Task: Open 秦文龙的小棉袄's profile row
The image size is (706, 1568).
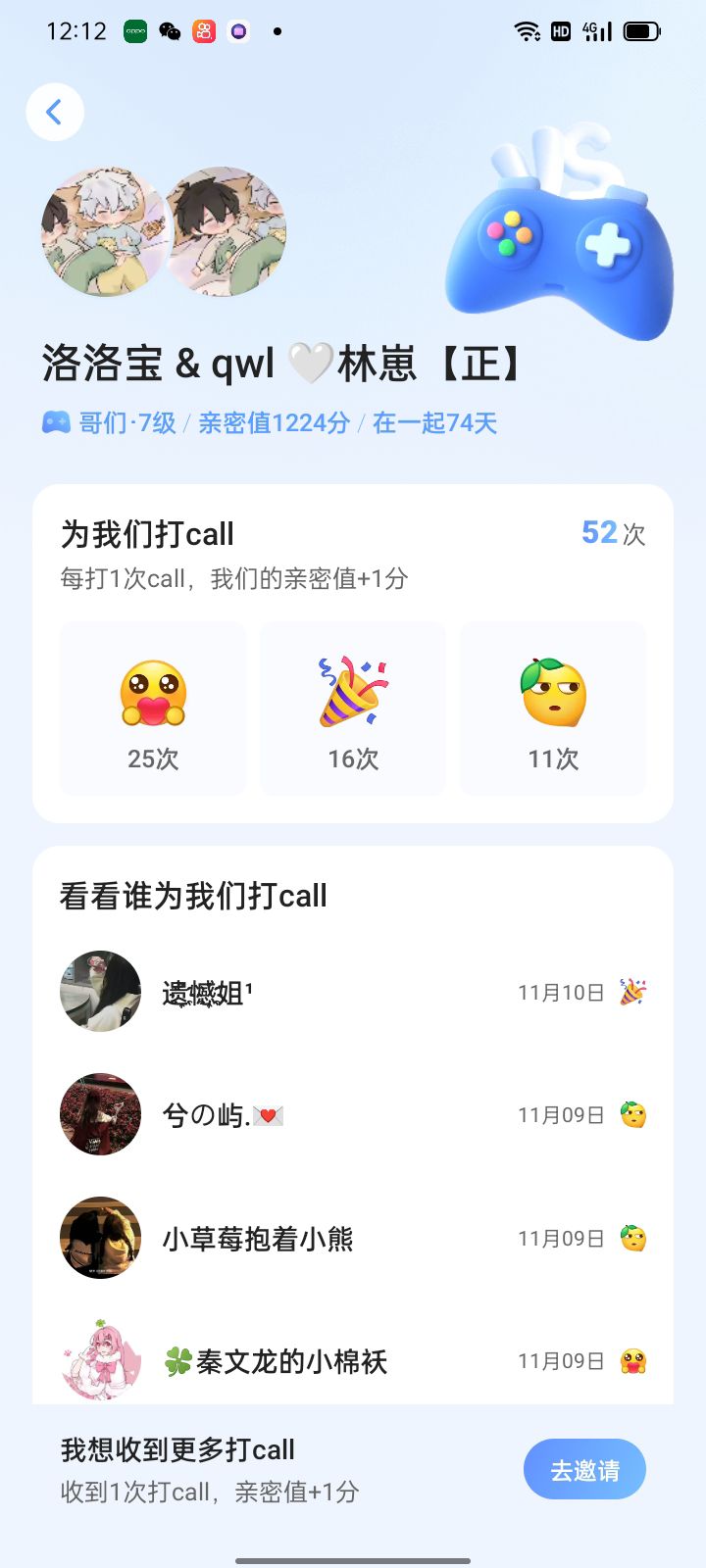Action: coord(353,1360)
